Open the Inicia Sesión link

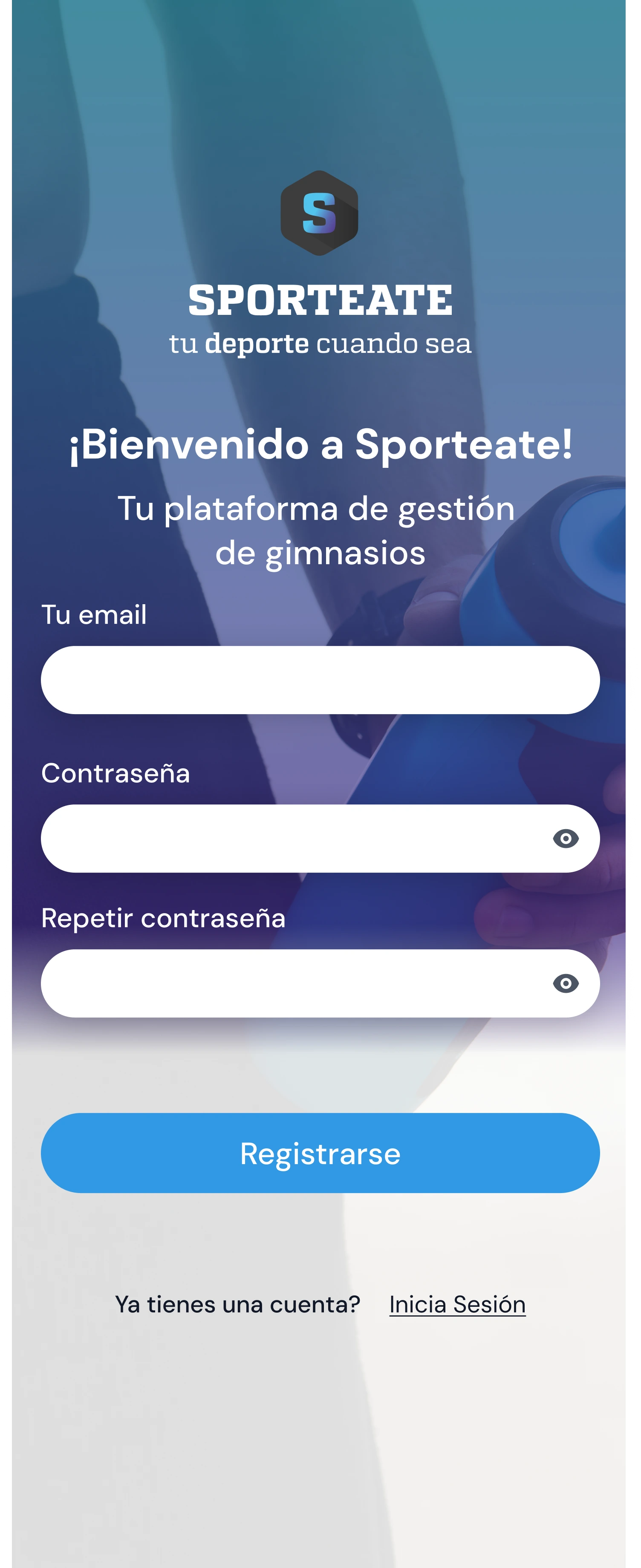[457, 1304]
